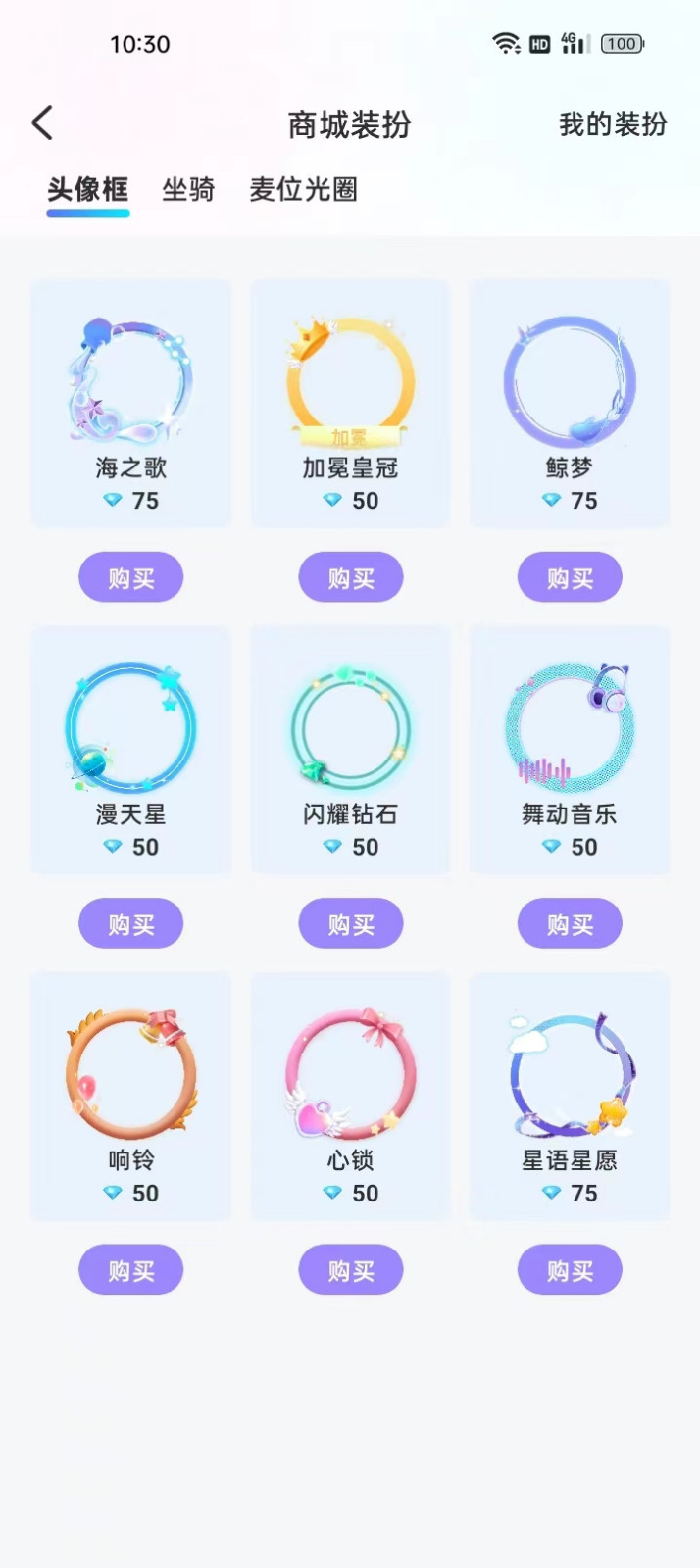Viewport: 700px width, 1568px height.
Task: Buy the 响铃 avatar frame
Action: coord(131,1270)
